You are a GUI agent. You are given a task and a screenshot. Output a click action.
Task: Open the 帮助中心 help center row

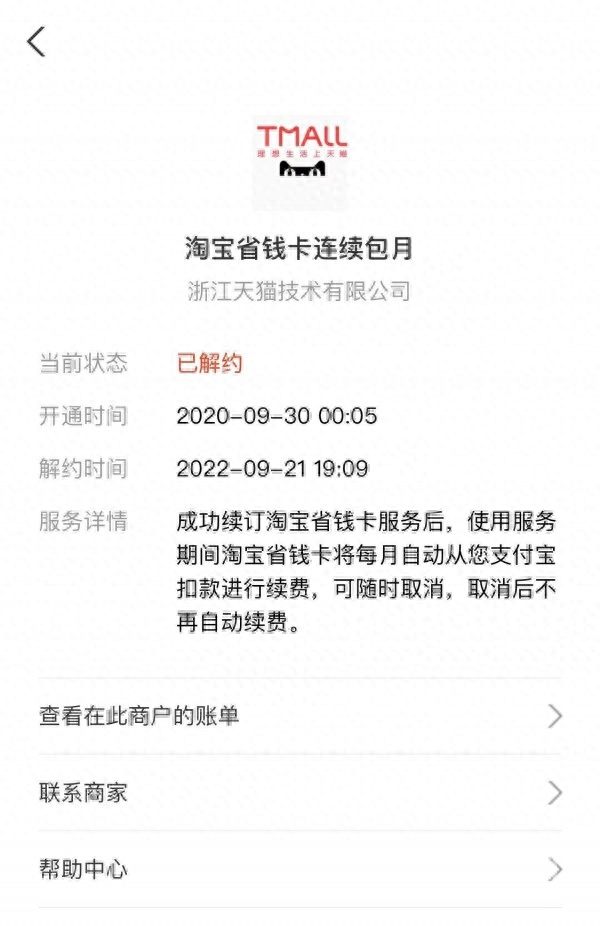point(300,869)
